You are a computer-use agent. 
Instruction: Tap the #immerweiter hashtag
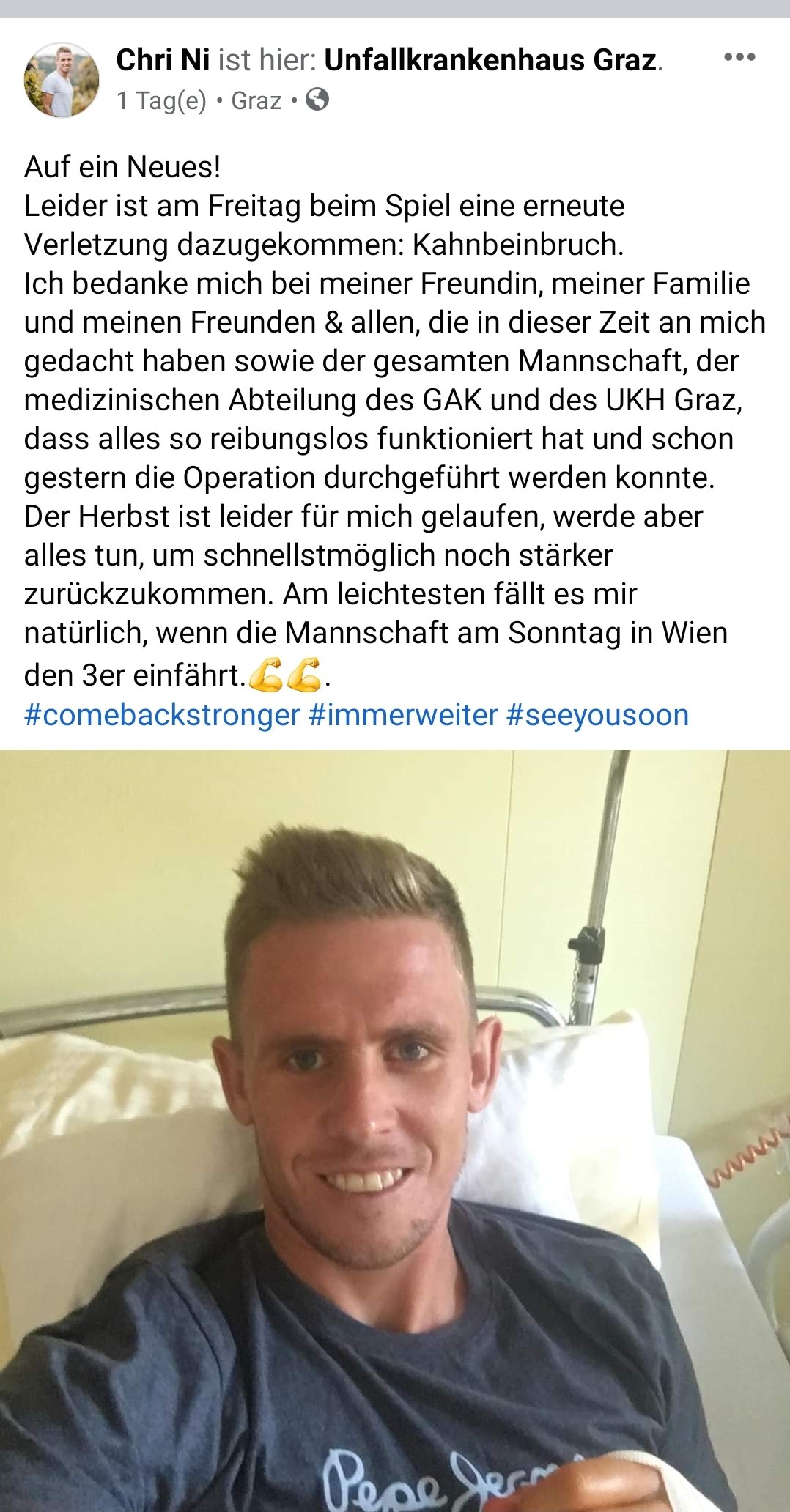tap(403, 715)
